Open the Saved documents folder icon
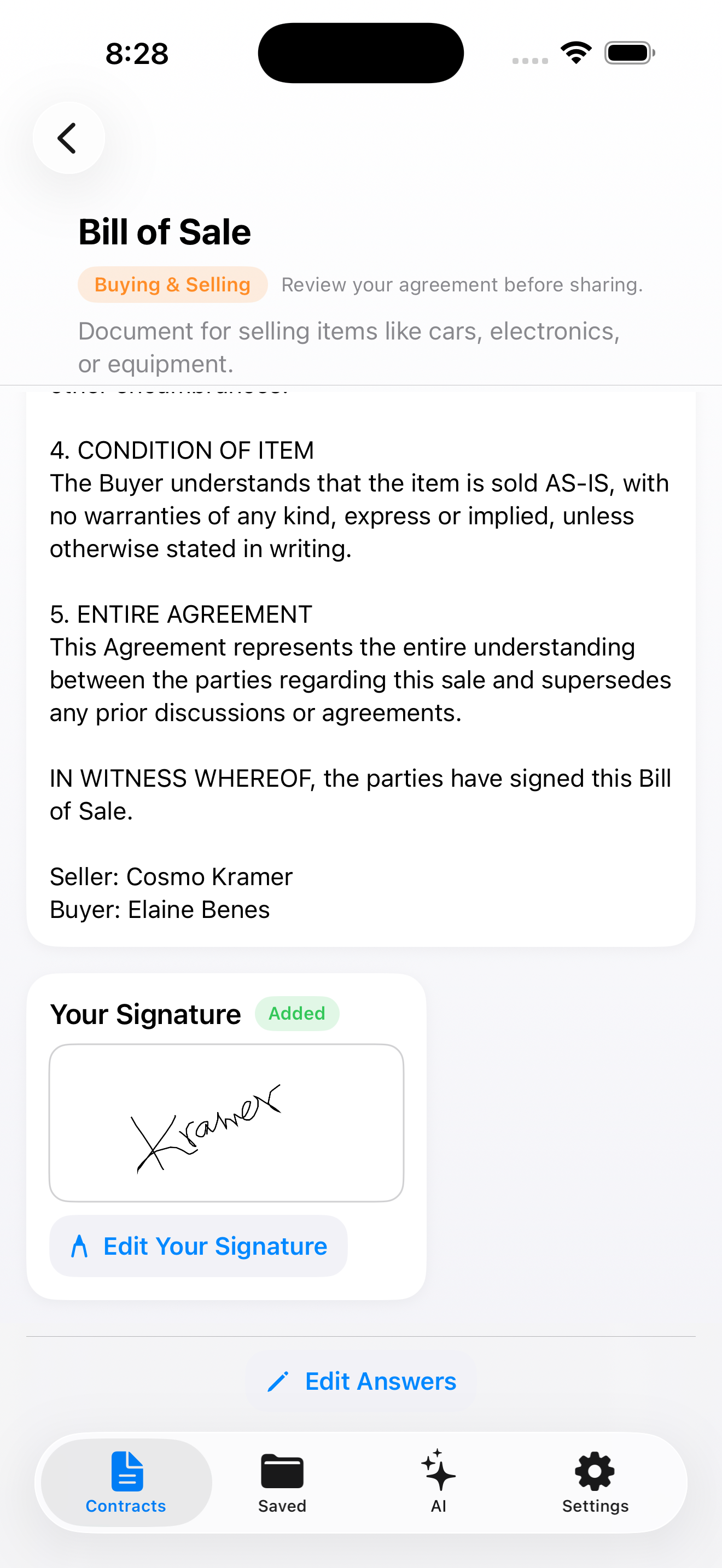Image resolution: width=722 pixels, height=1568 pixels. 282,1473
